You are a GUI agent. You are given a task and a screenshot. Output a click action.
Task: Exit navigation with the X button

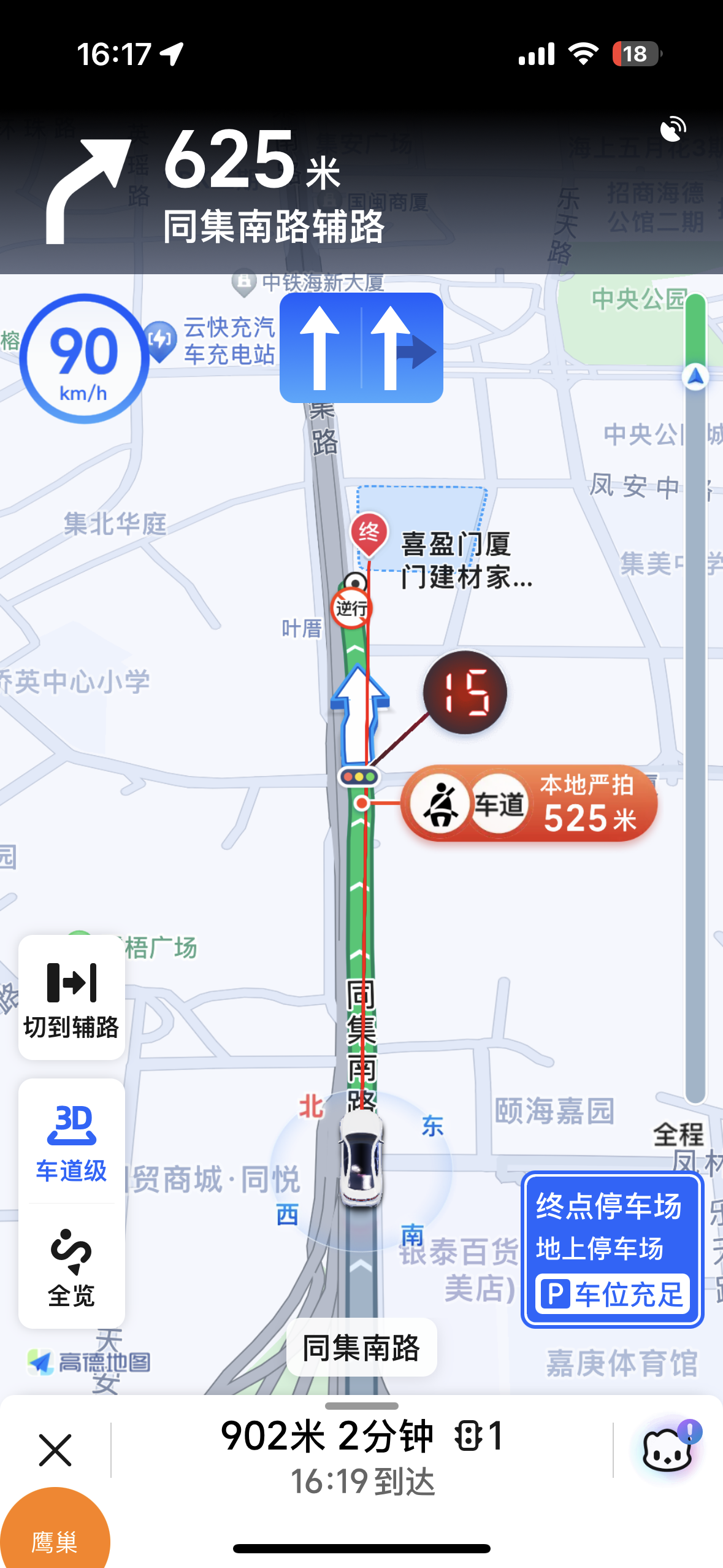pyautogui.click(x=55, y=1450)
